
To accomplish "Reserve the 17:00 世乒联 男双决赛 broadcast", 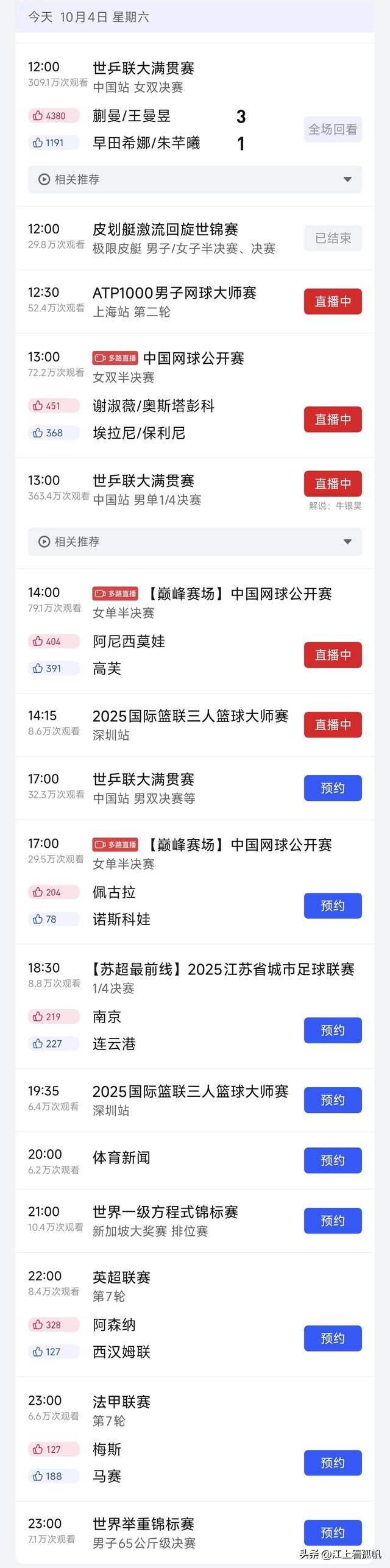I will [333, 788].
